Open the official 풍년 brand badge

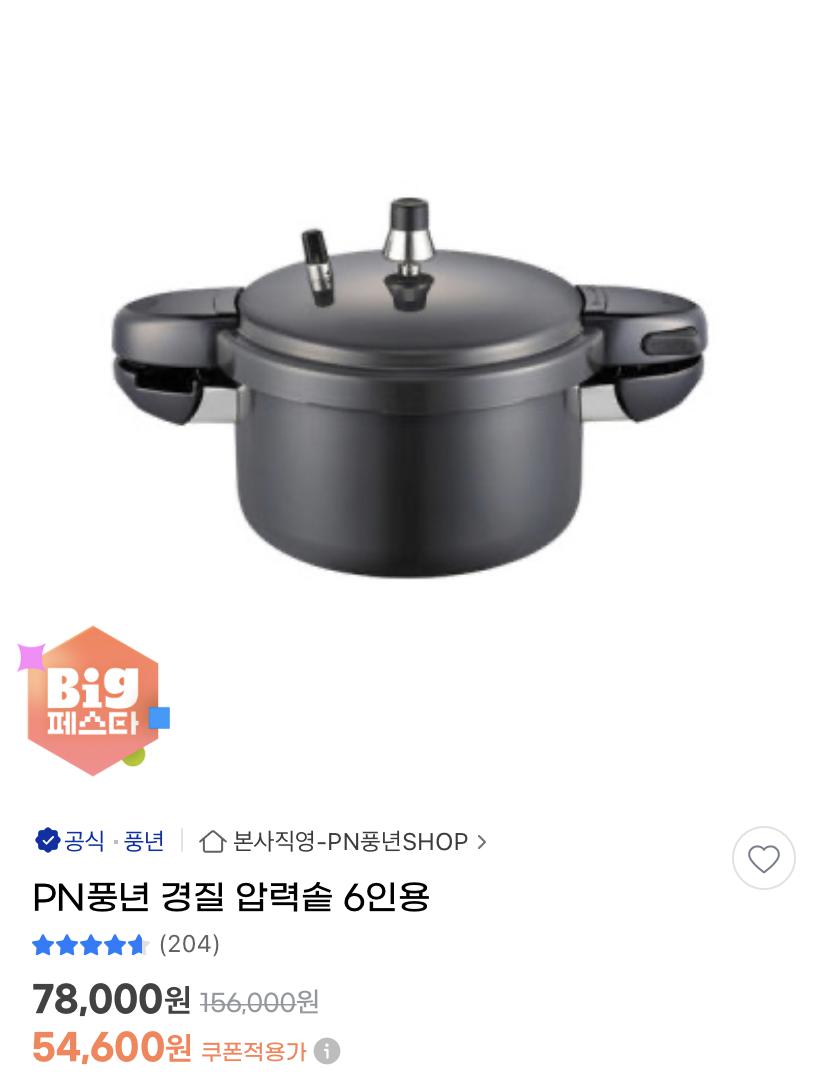point(100,841)
